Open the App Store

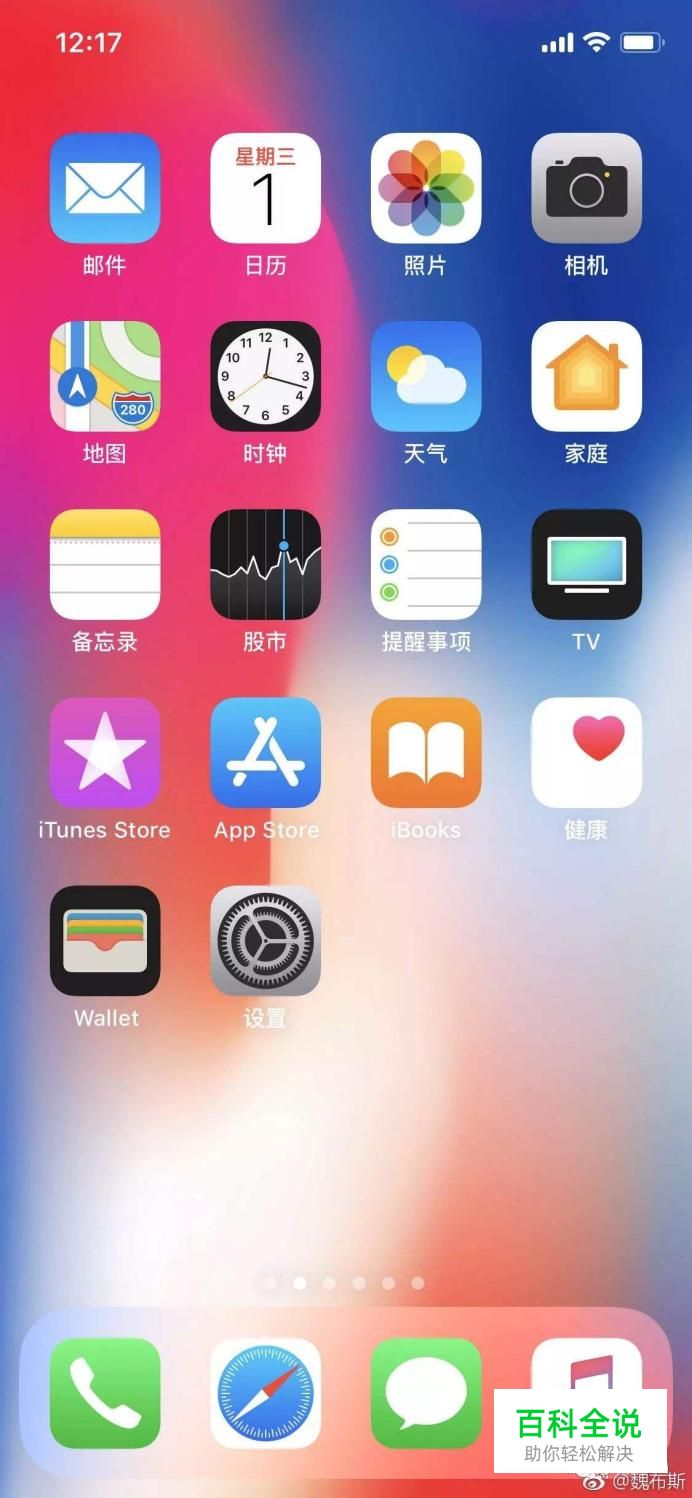(265, 752)
